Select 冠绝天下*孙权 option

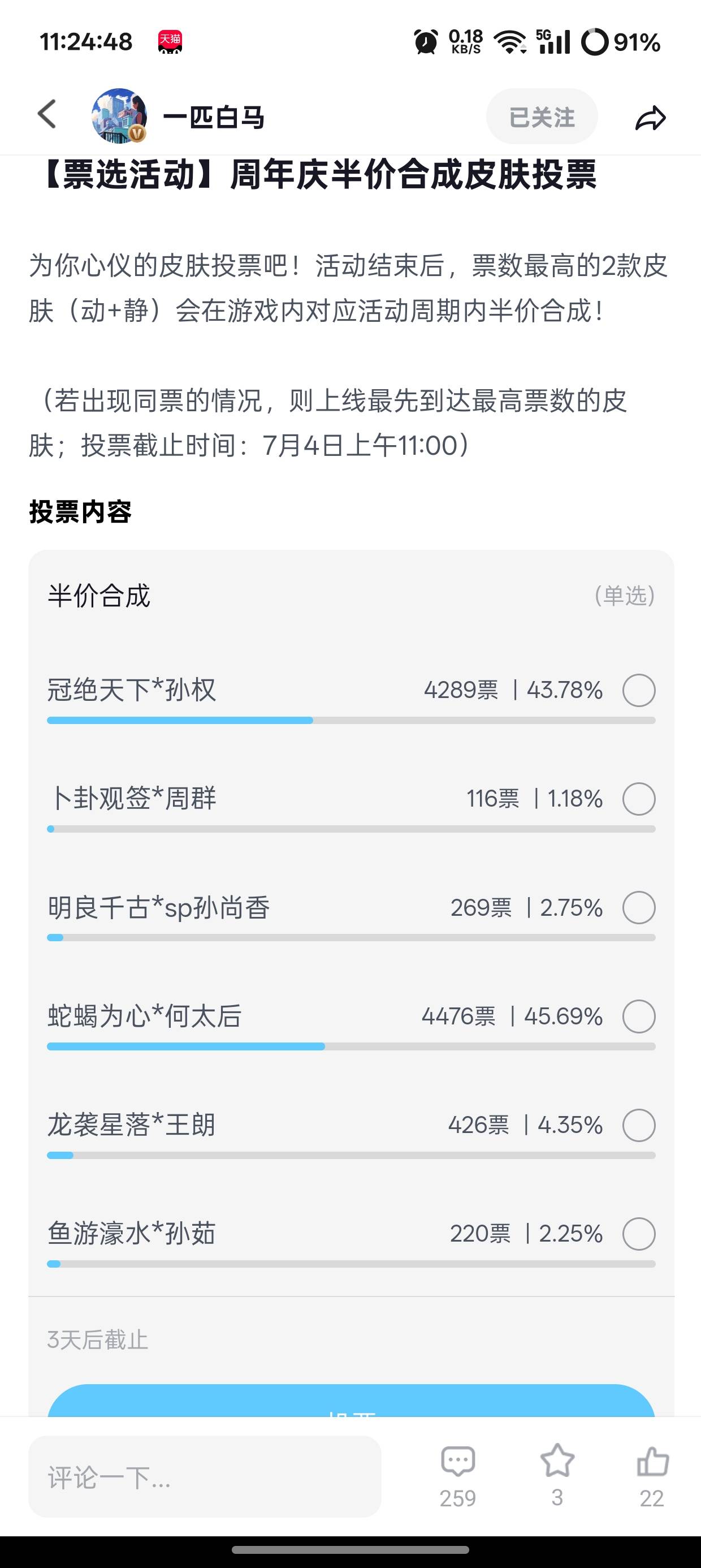coord(638,690)
